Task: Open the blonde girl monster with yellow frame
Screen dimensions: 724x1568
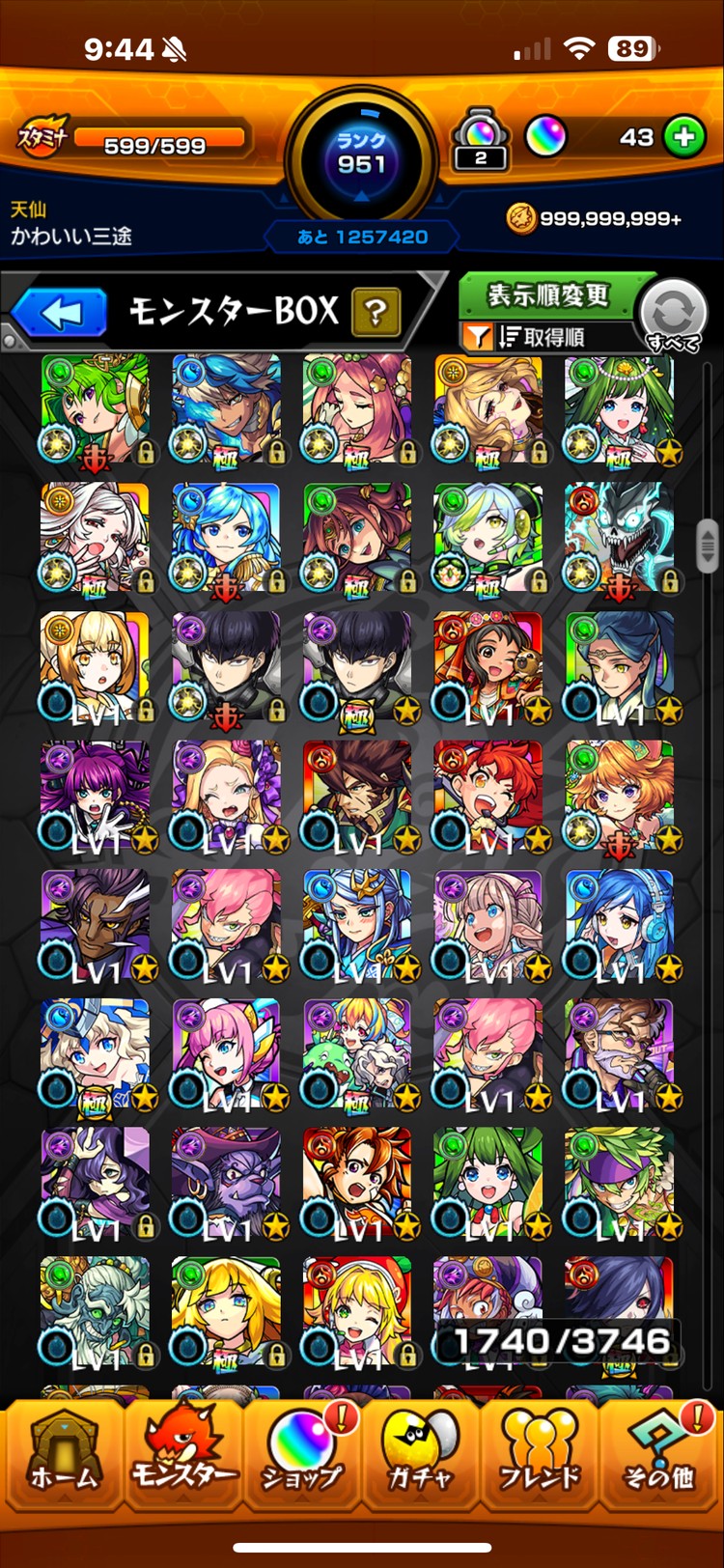Action: point(95,666)
